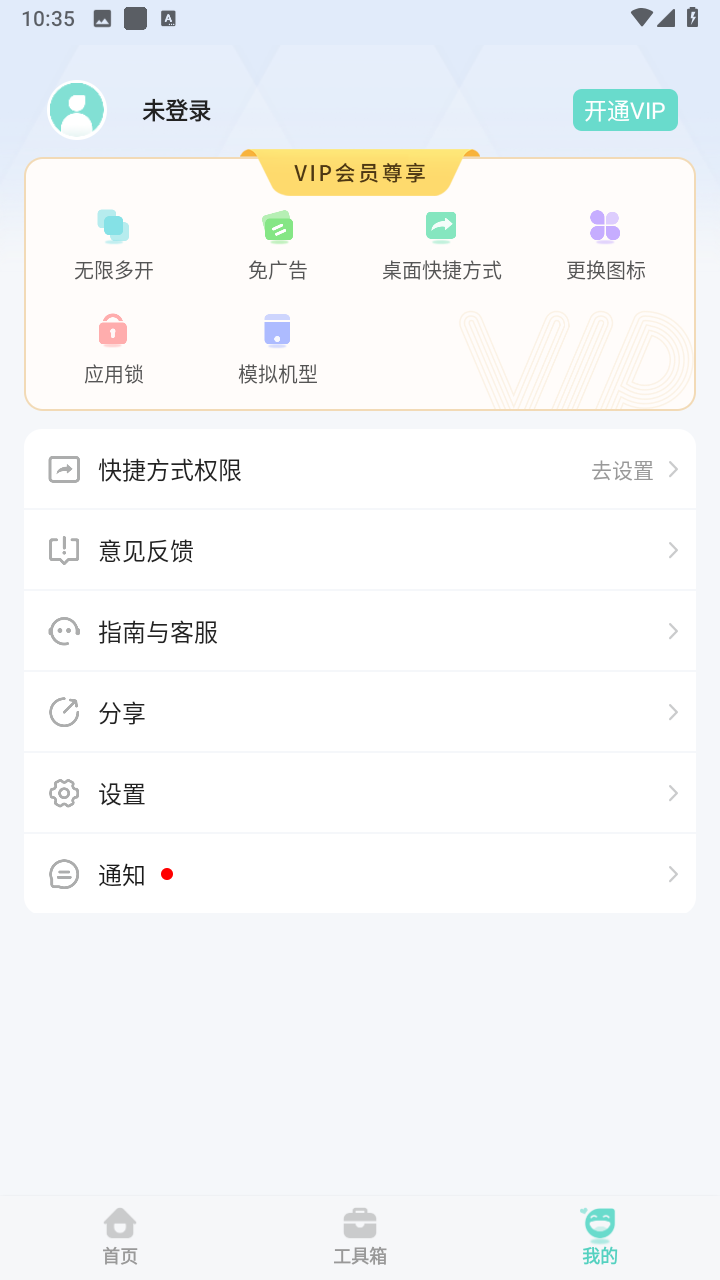Select the 模拟机型 feature
Screen dimensions: 720x1280
(277, 349)
